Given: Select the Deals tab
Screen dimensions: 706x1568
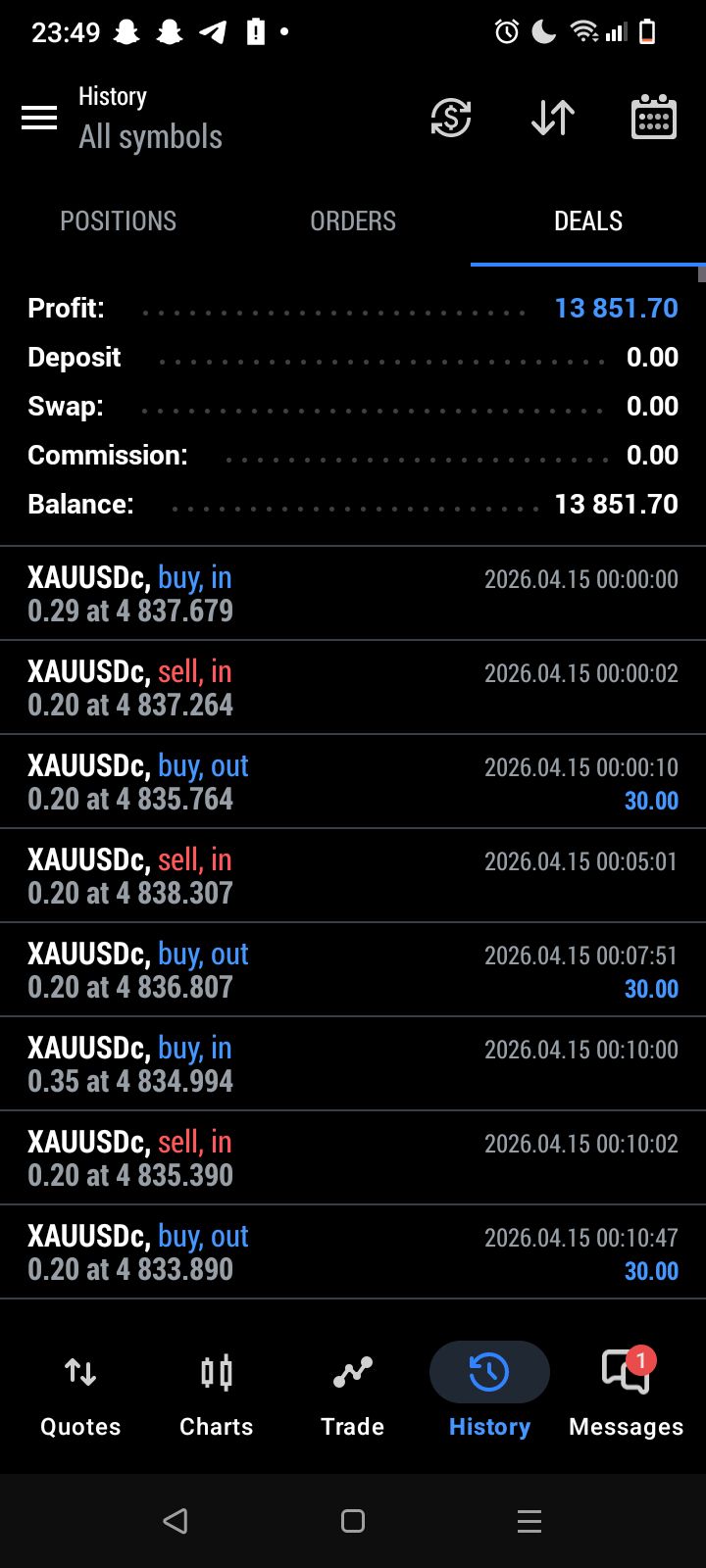Looking at the screenshot, I should tap(587, 221).
